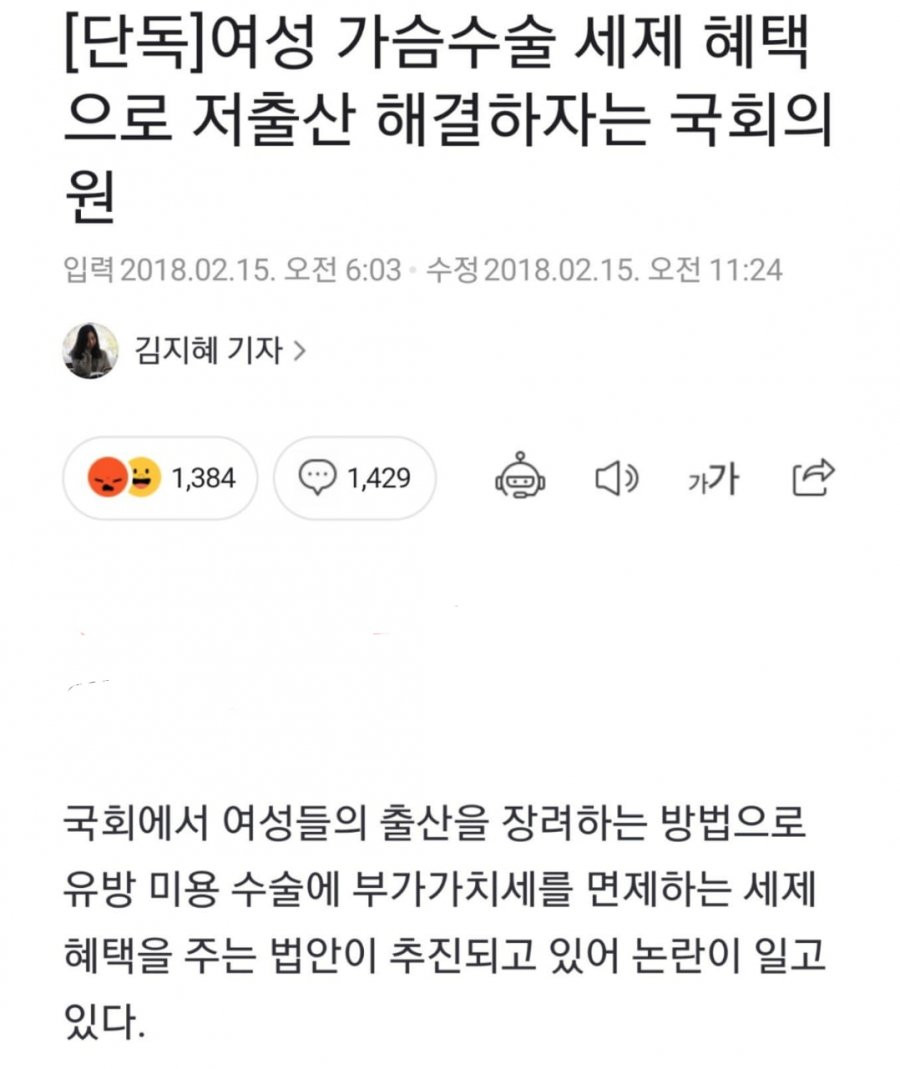Share this article
Screen dimensions: 900x1069
tap(812, 478)
